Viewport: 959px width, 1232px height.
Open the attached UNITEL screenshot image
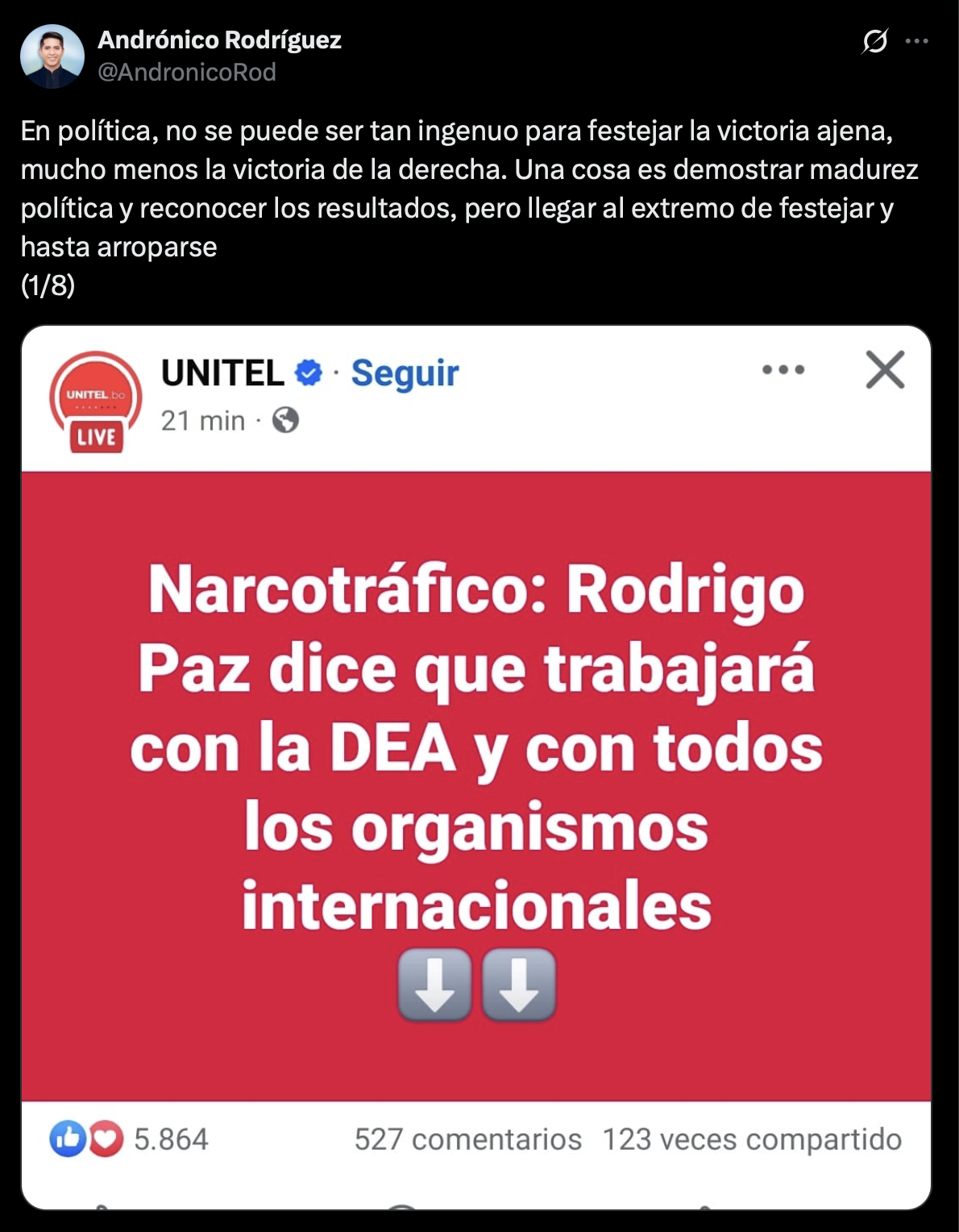(476, 766)
